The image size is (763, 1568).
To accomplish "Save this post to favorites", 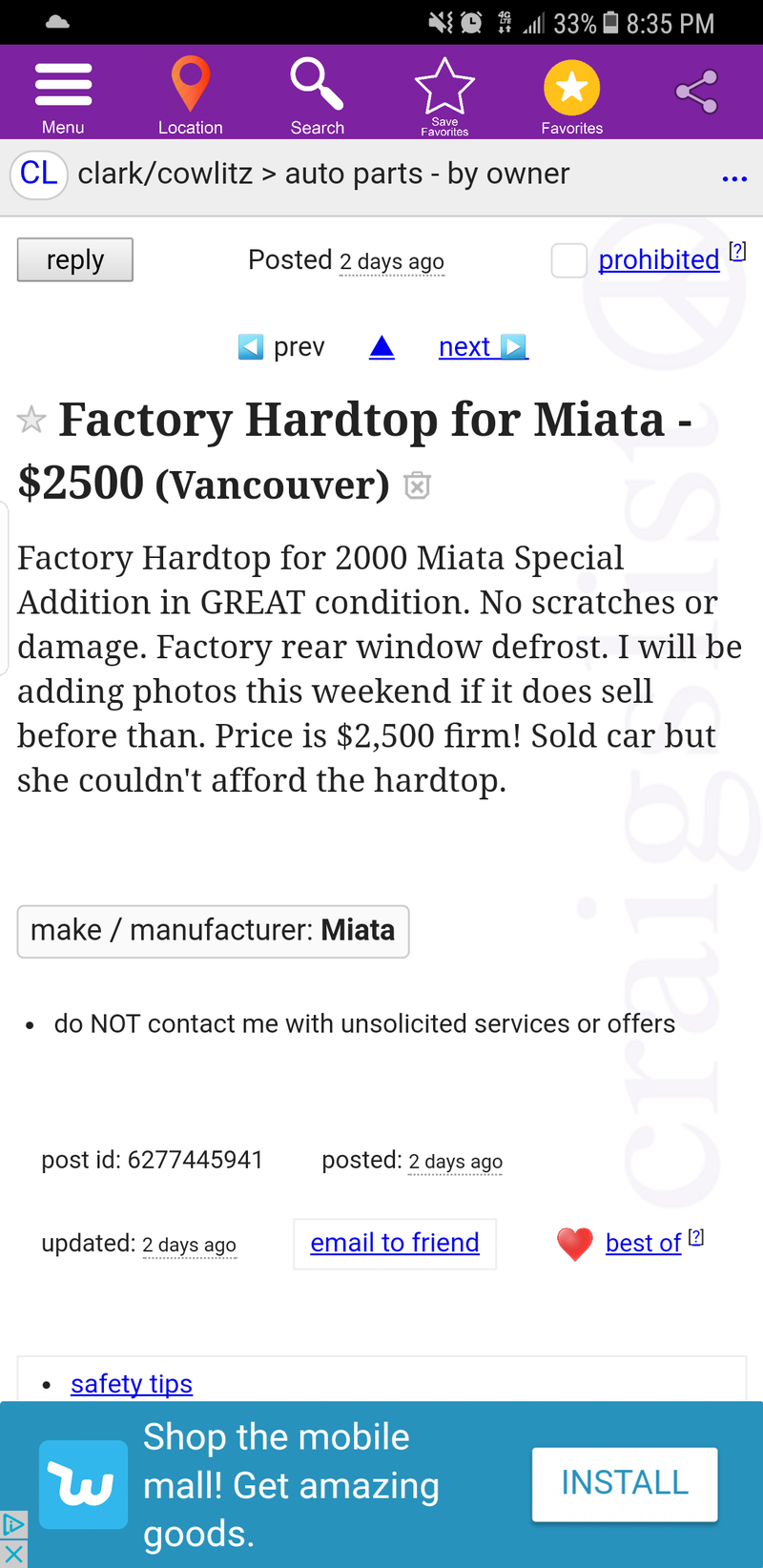I will point(444,96).
